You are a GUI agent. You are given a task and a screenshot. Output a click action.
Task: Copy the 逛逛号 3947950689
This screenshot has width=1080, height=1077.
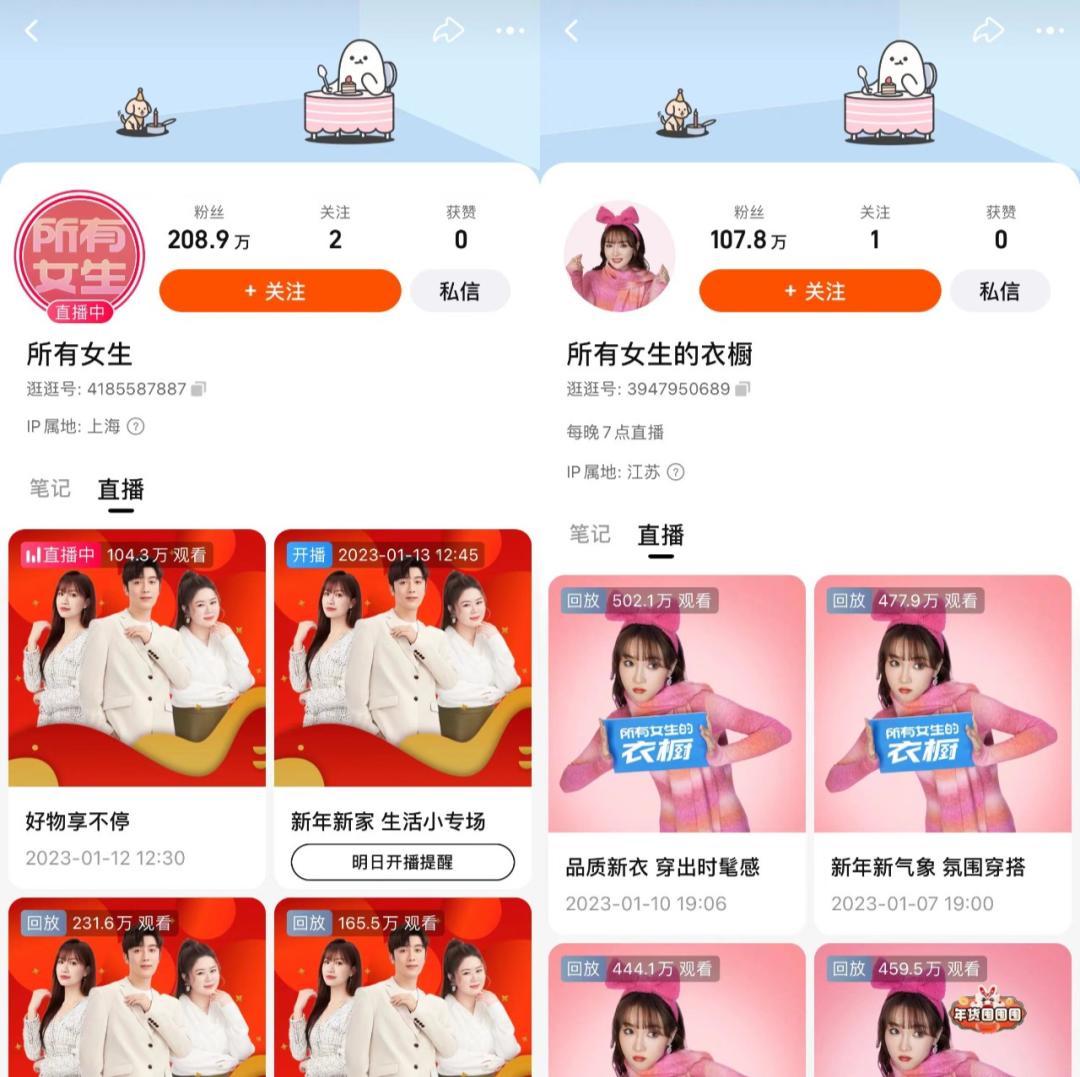click(x=742, y=389)
